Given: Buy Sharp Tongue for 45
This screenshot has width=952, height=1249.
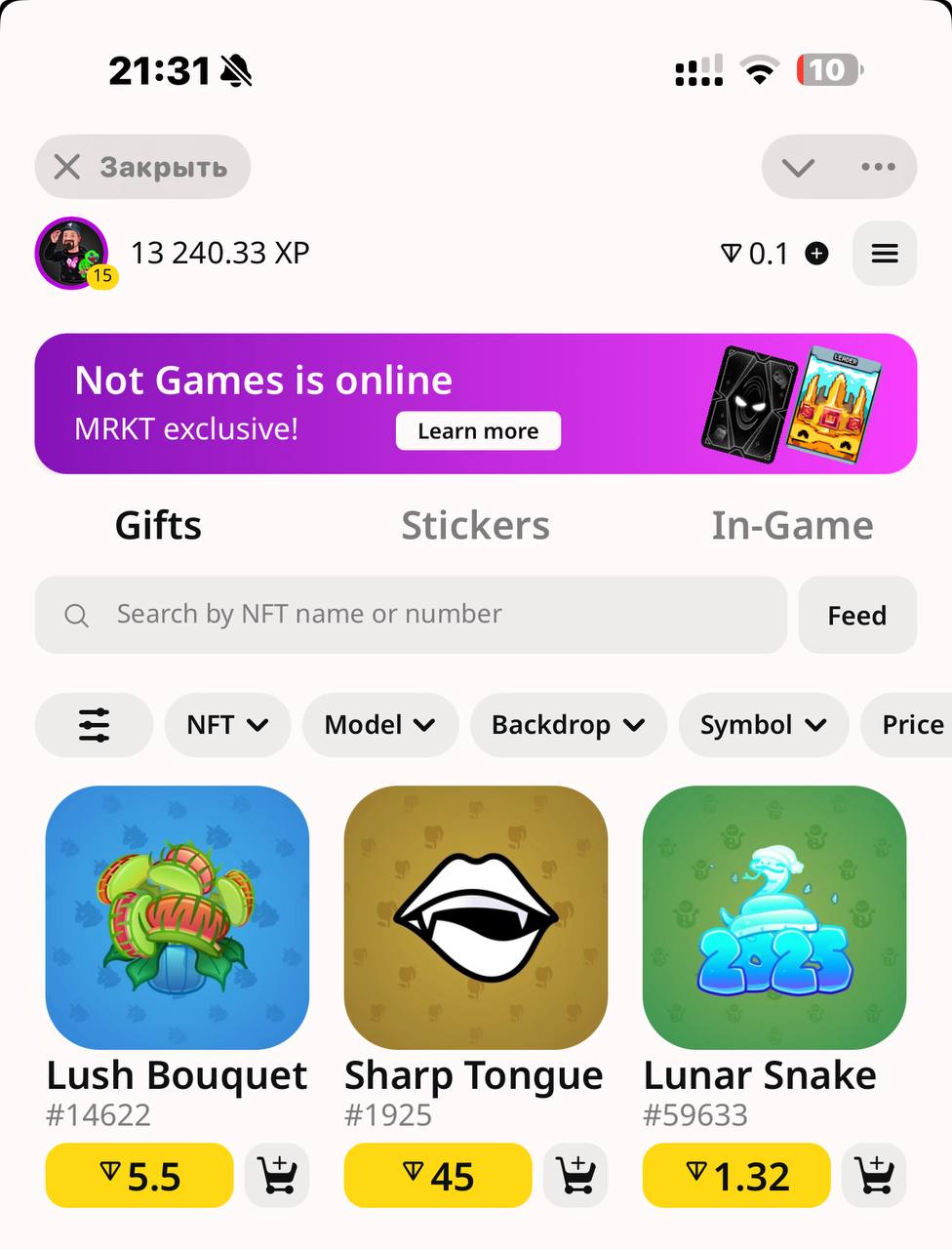Looking at the screenshot, I should [x=438, y=1176].
